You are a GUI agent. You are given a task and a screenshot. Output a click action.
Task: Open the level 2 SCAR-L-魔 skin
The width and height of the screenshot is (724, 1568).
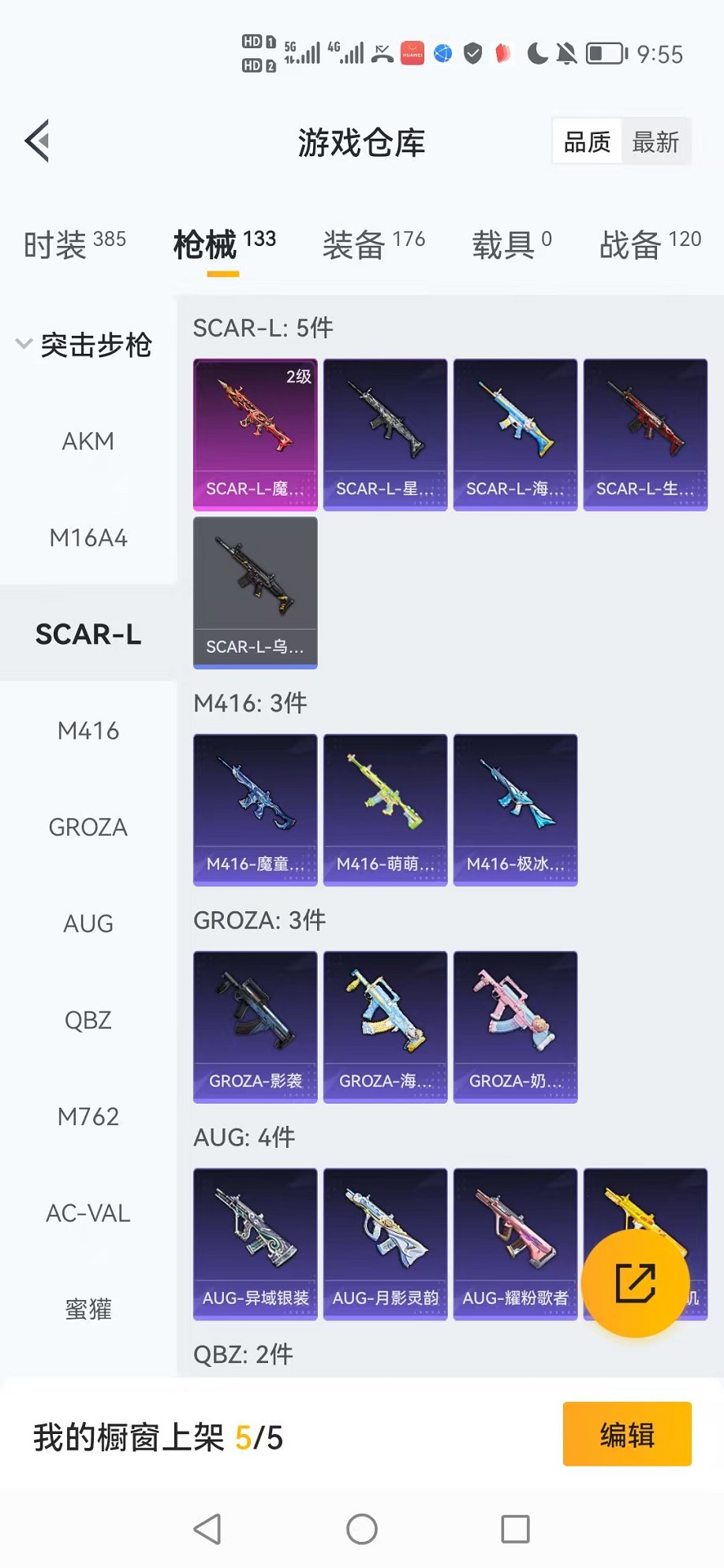(x=255, y=434)
